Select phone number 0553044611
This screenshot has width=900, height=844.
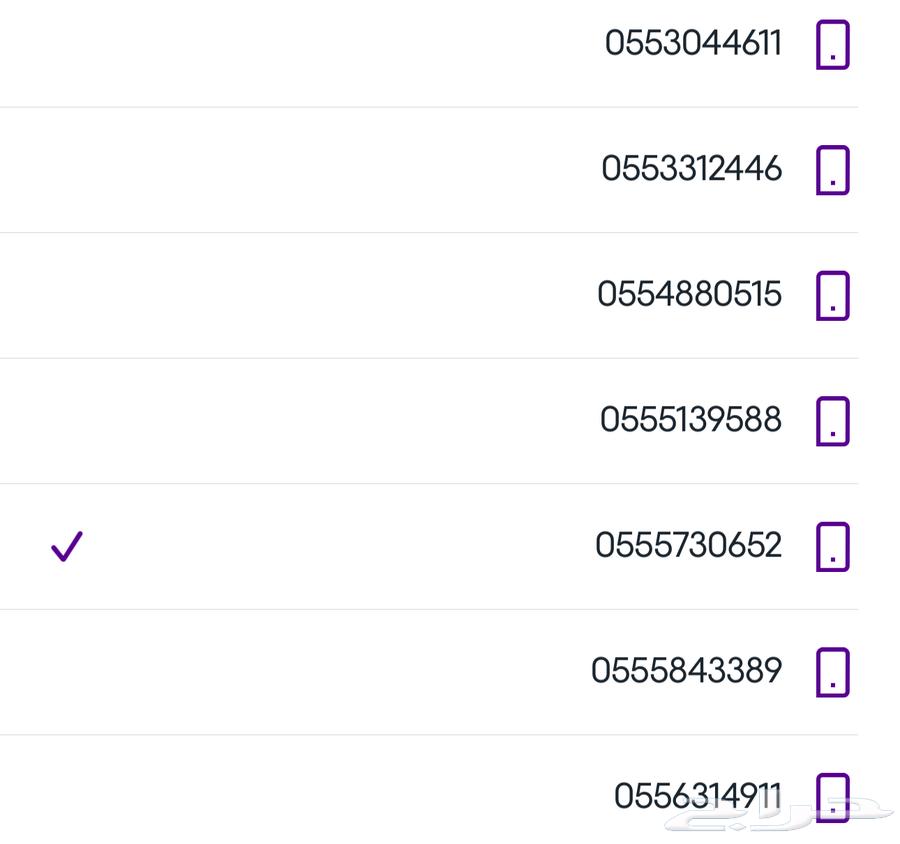[692, 44]
